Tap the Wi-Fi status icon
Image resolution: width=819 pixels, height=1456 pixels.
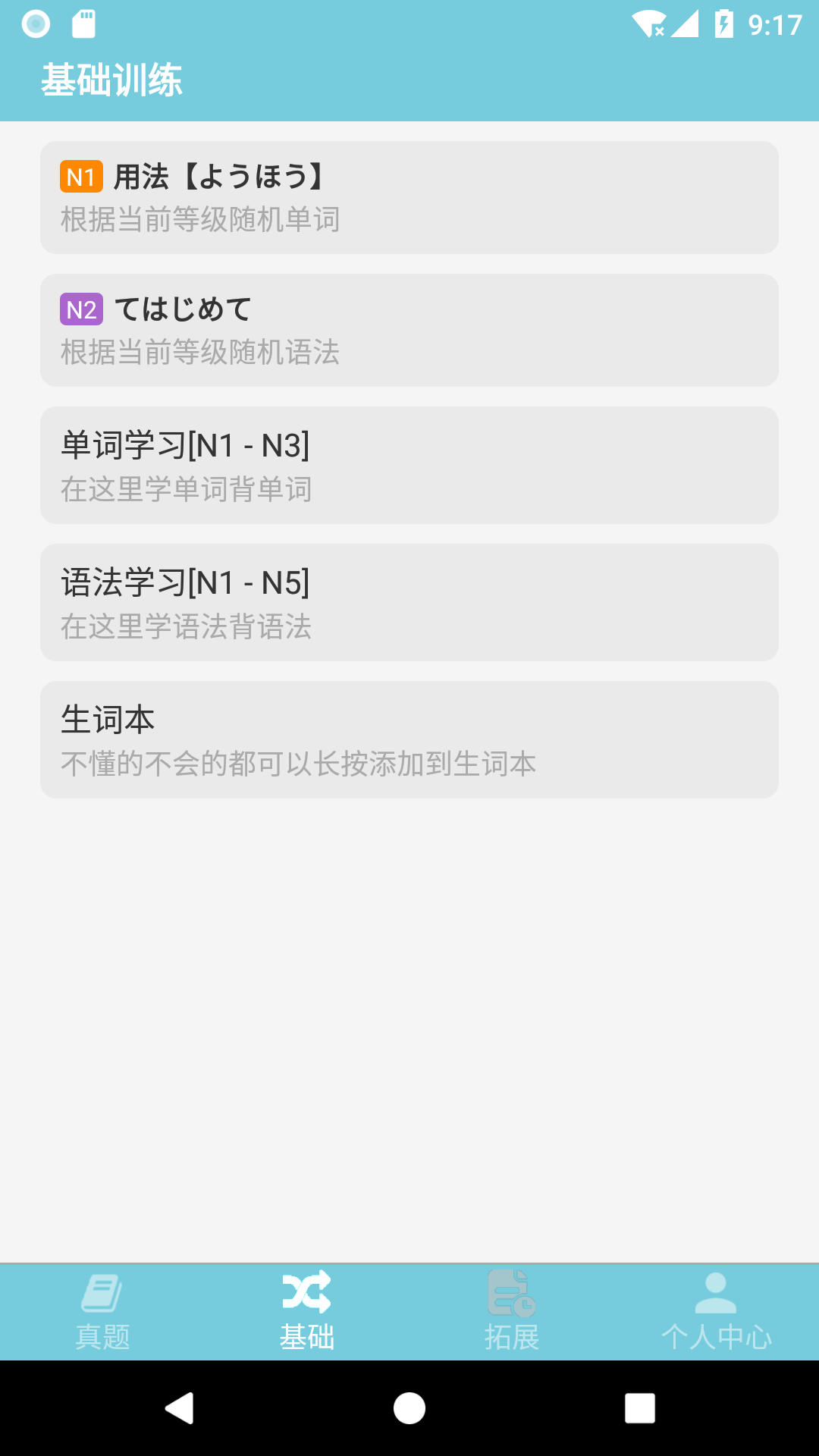point(648,23)
